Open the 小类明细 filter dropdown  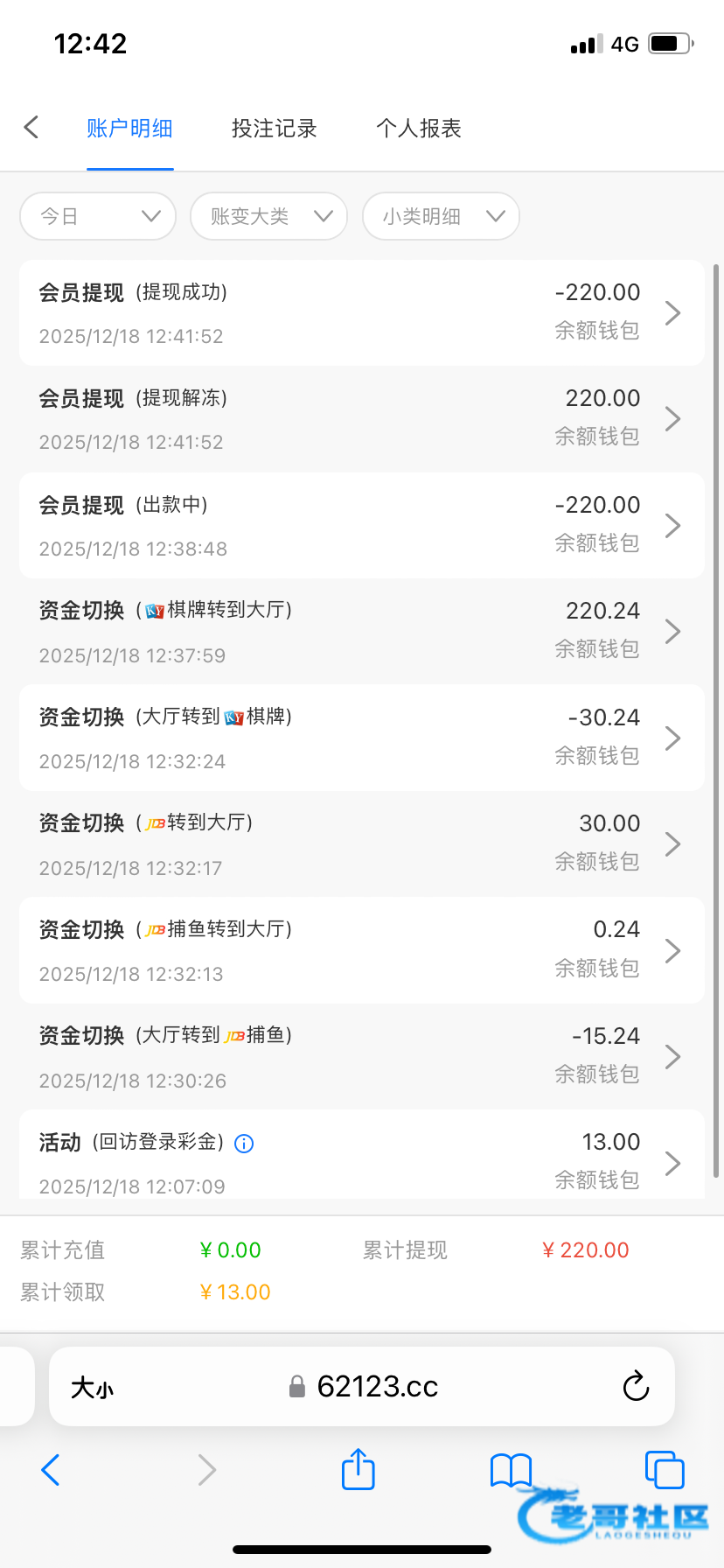(441, 216)
